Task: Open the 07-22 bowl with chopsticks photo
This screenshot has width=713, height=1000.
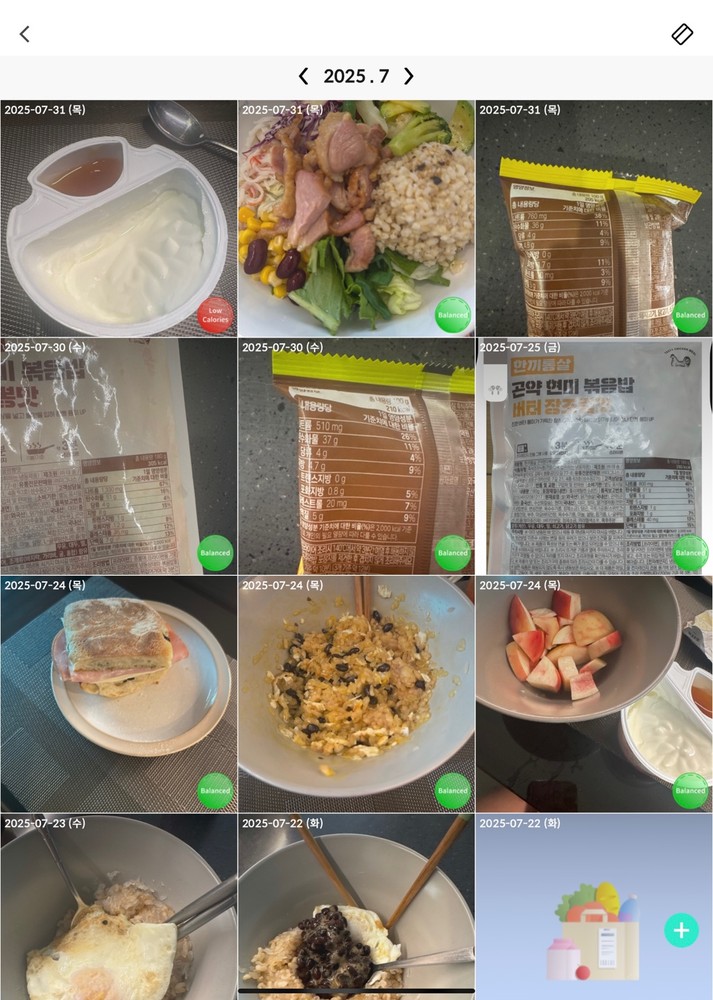Action: (356, 906)
